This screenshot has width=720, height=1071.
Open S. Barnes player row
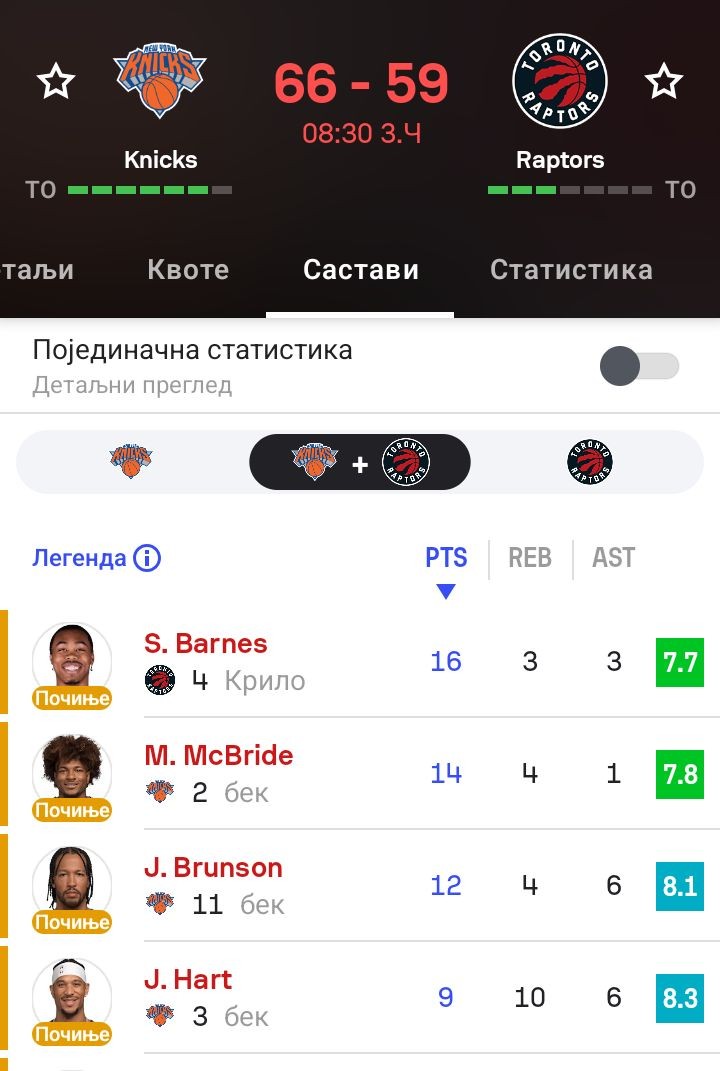(206, 643)
